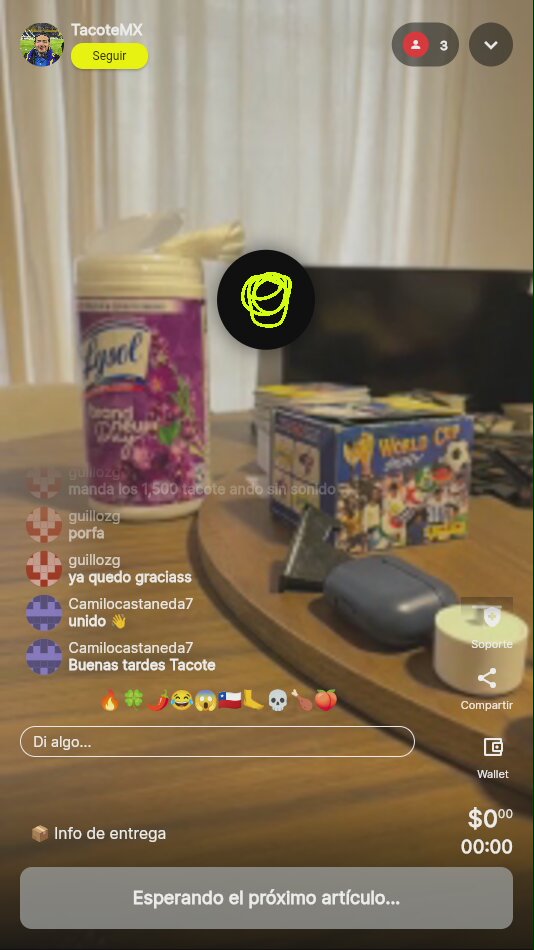Follow TacoteMX with the Seguir button
The image size is (534, 950).
(x=109, y=56)
